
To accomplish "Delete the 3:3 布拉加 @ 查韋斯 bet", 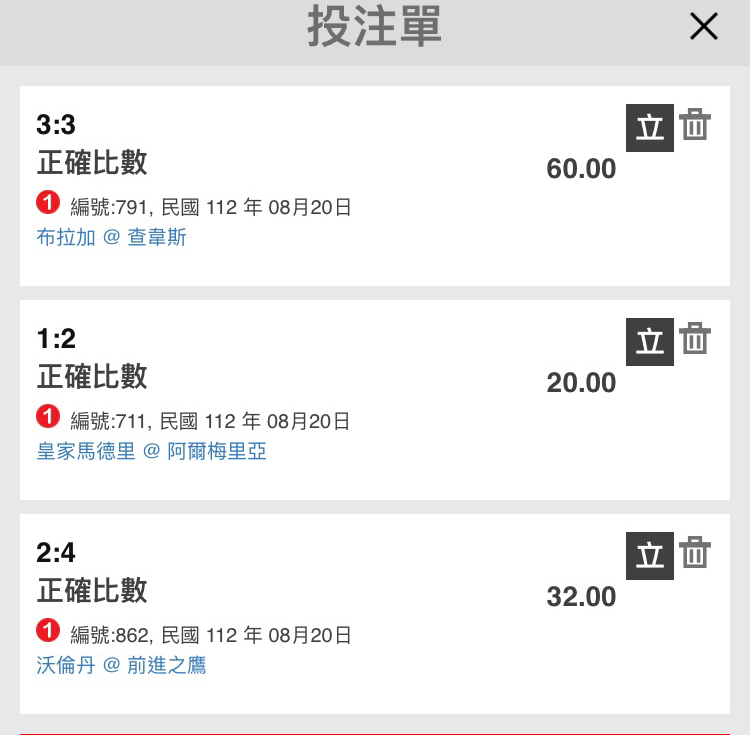I will point(695,126).
